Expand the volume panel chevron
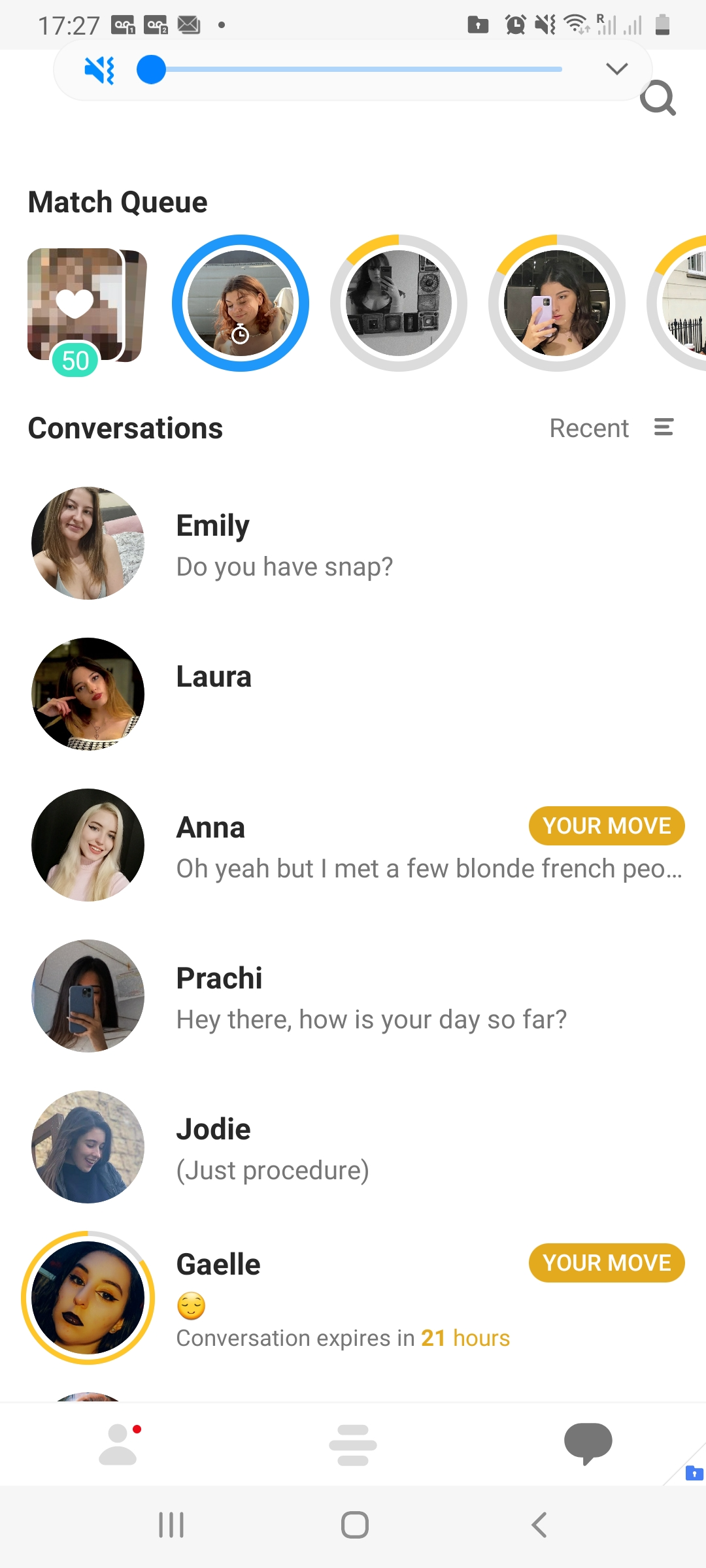Image resolution: width=706 pixels, height=1568 pixels. pos(616,69)
